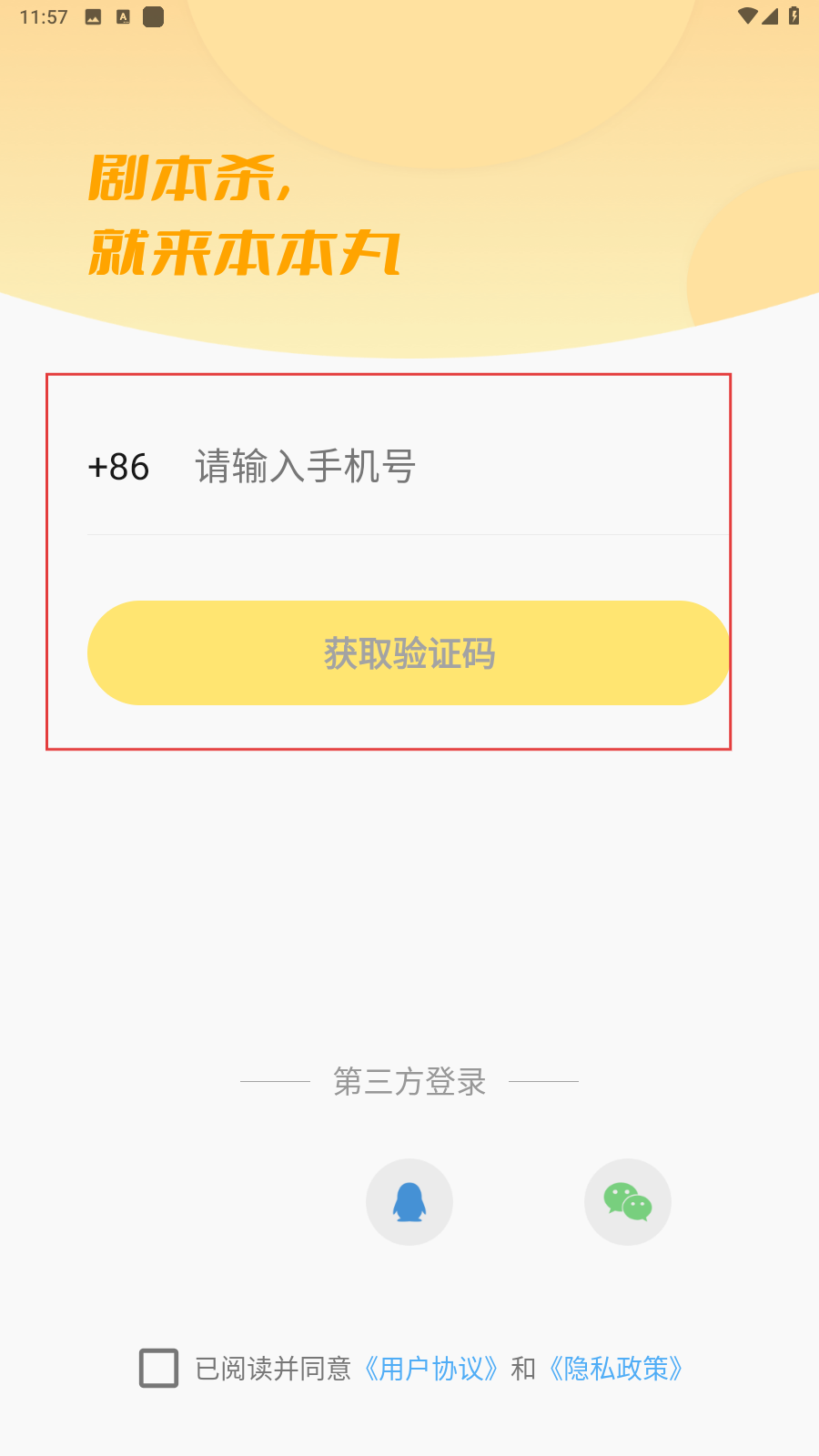Open the 《用户协议》 link
The image size is (819, 1456).
430,1369
